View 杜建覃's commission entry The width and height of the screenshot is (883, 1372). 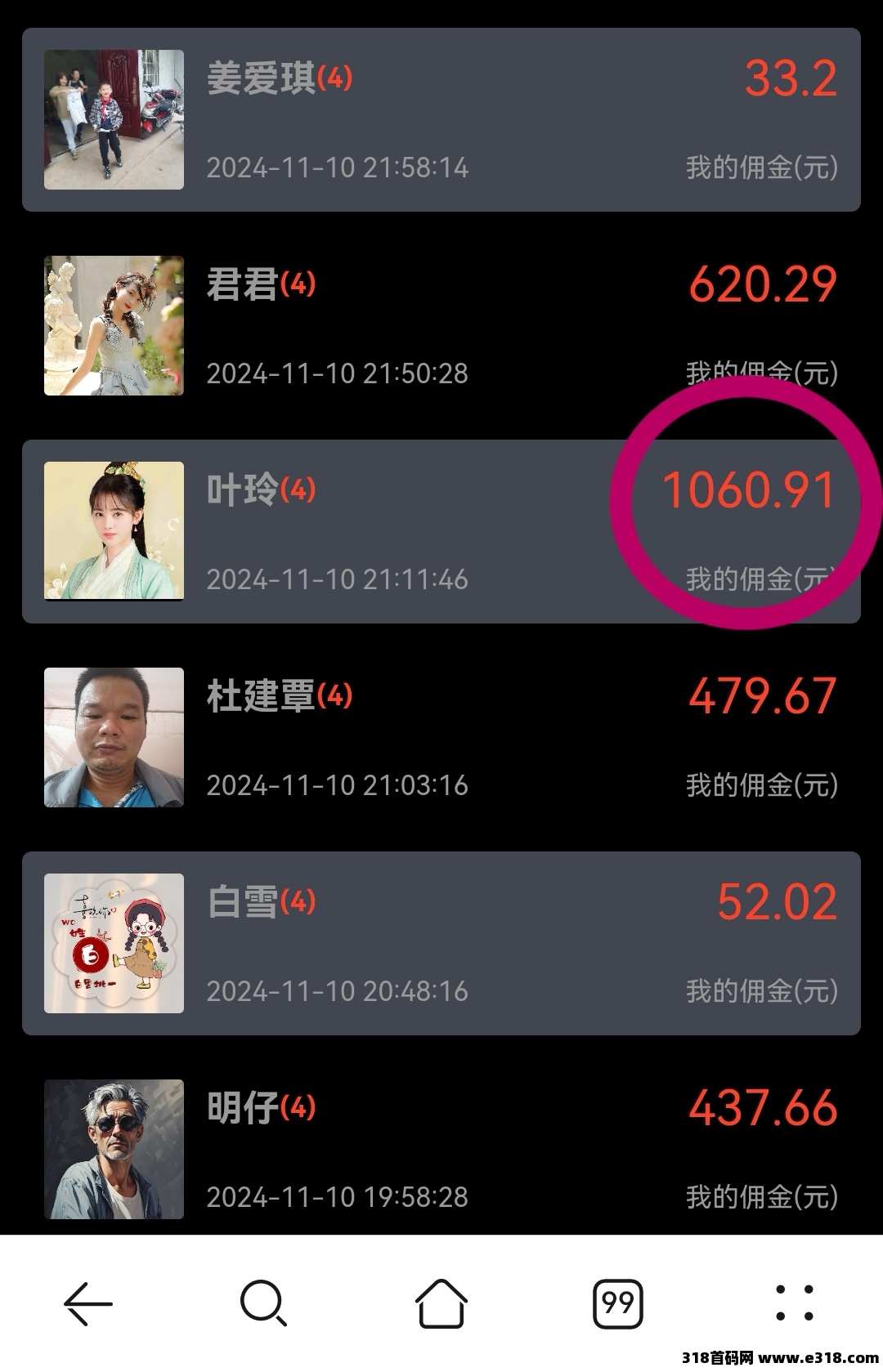tap(441, 738)
